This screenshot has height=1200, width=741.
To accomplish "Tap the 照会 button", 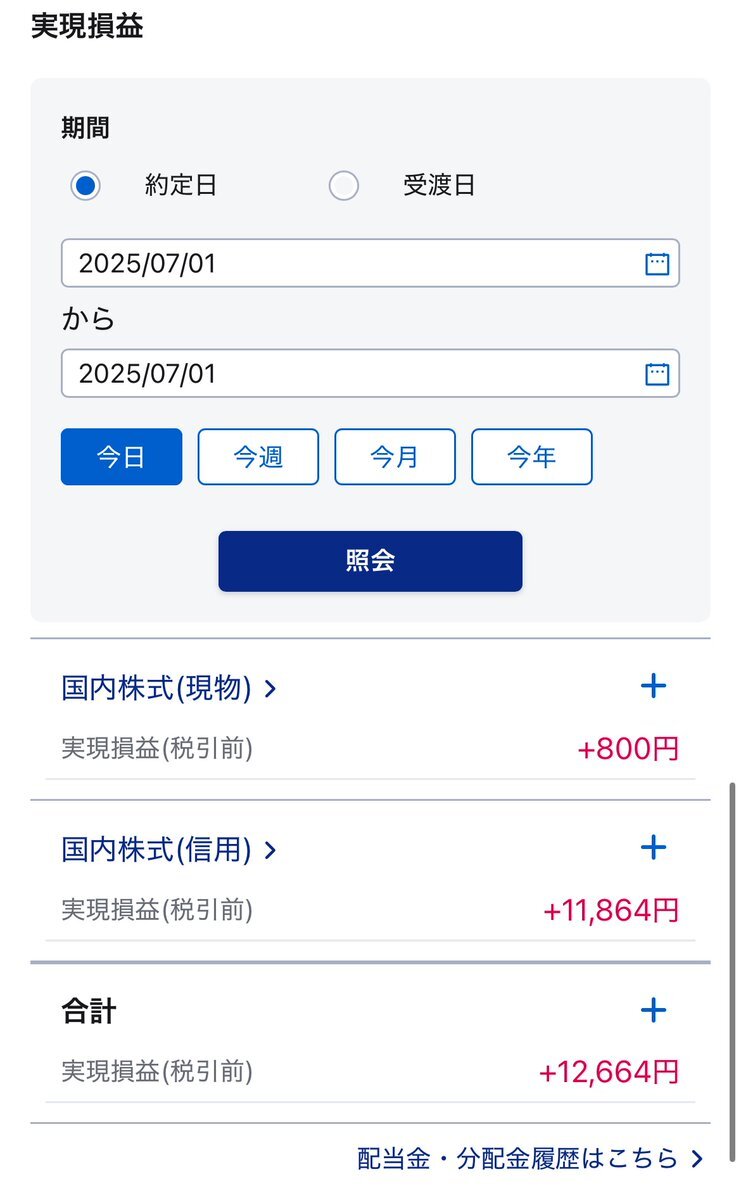I will pyautogui.click(x=370, y=561).
